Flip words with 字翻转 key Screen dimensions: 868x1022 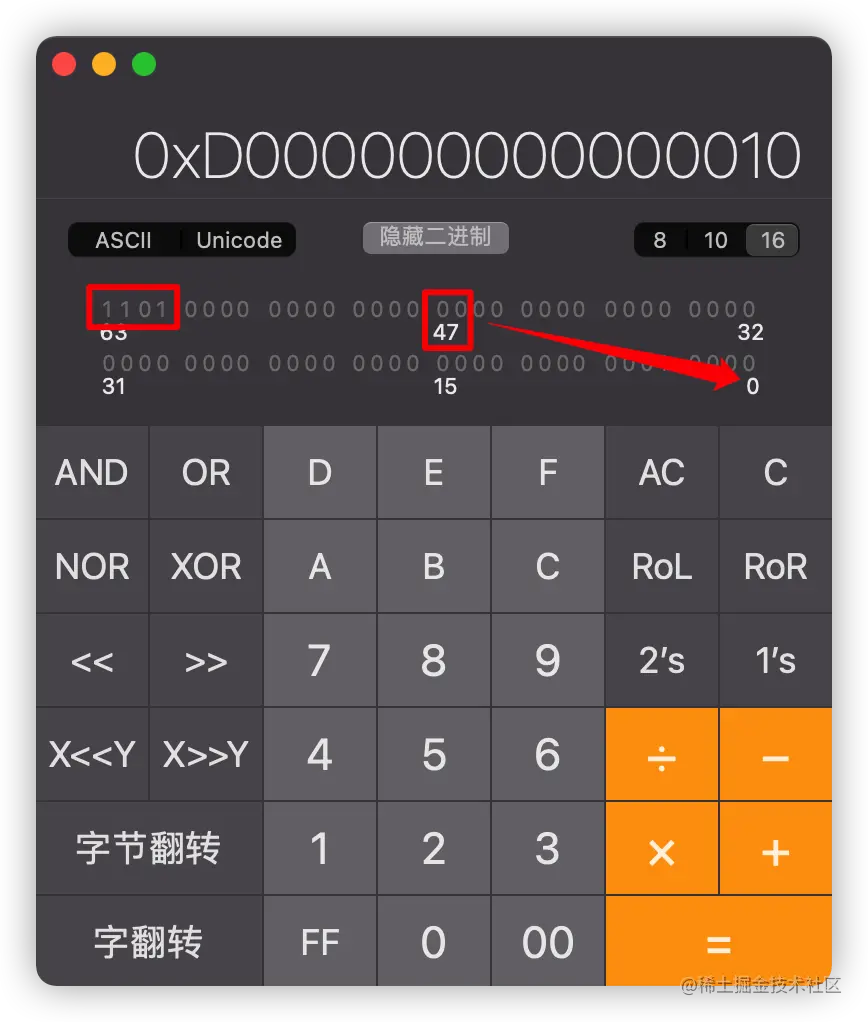point(149,942)
